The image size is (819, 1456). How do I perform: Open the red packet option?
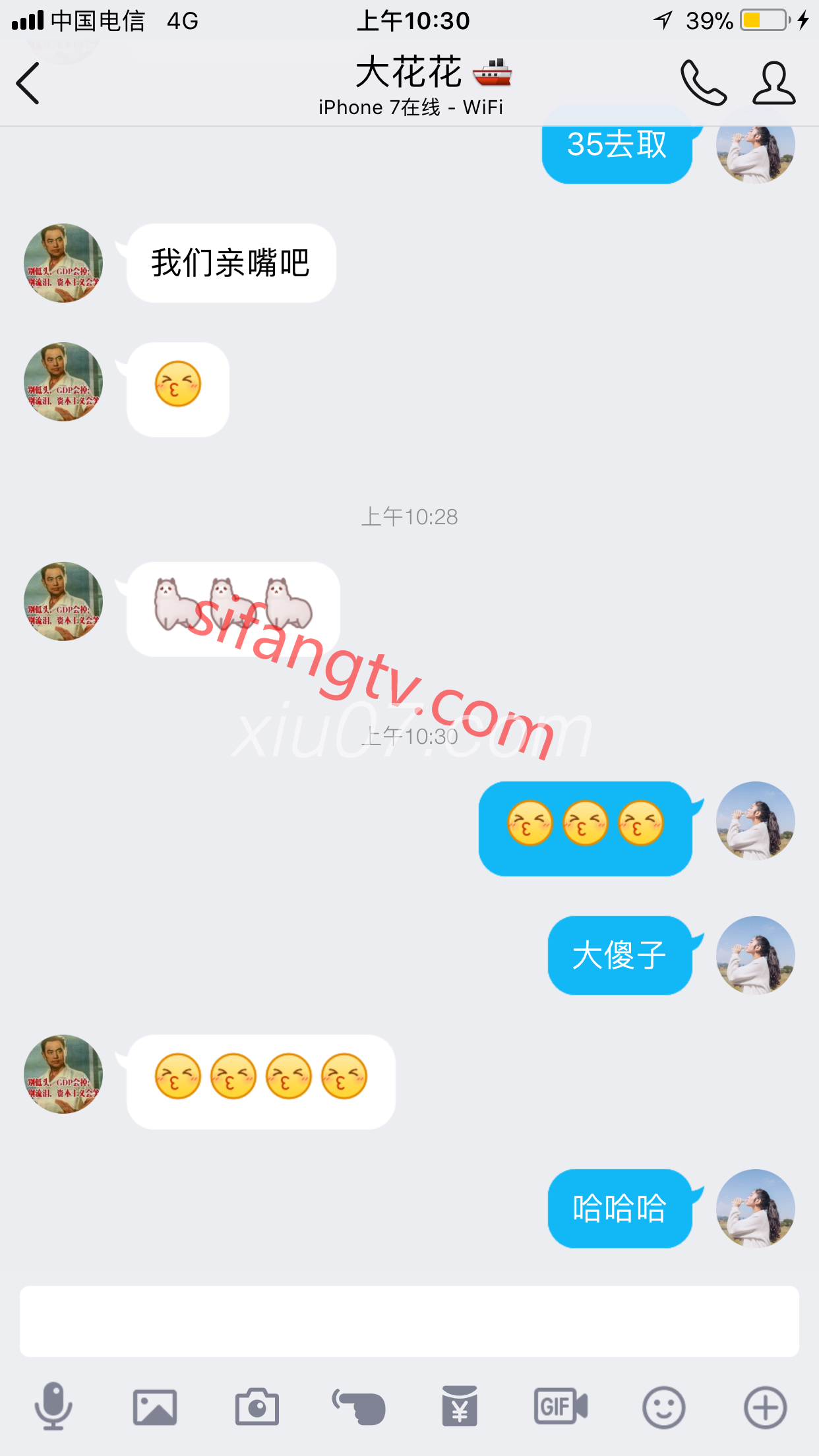point(460,1406)
